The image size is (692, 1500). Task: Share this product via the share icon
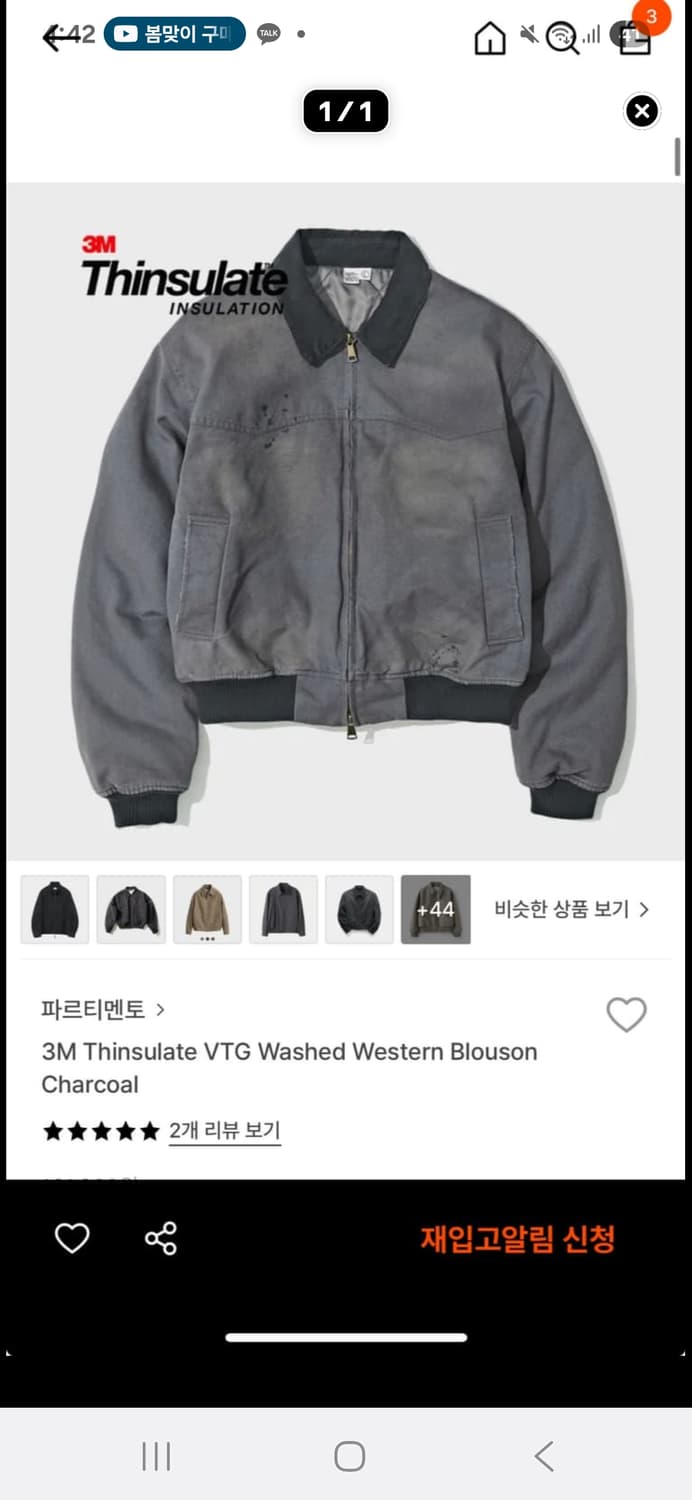pyautogui.click(x=161, y=1238)
